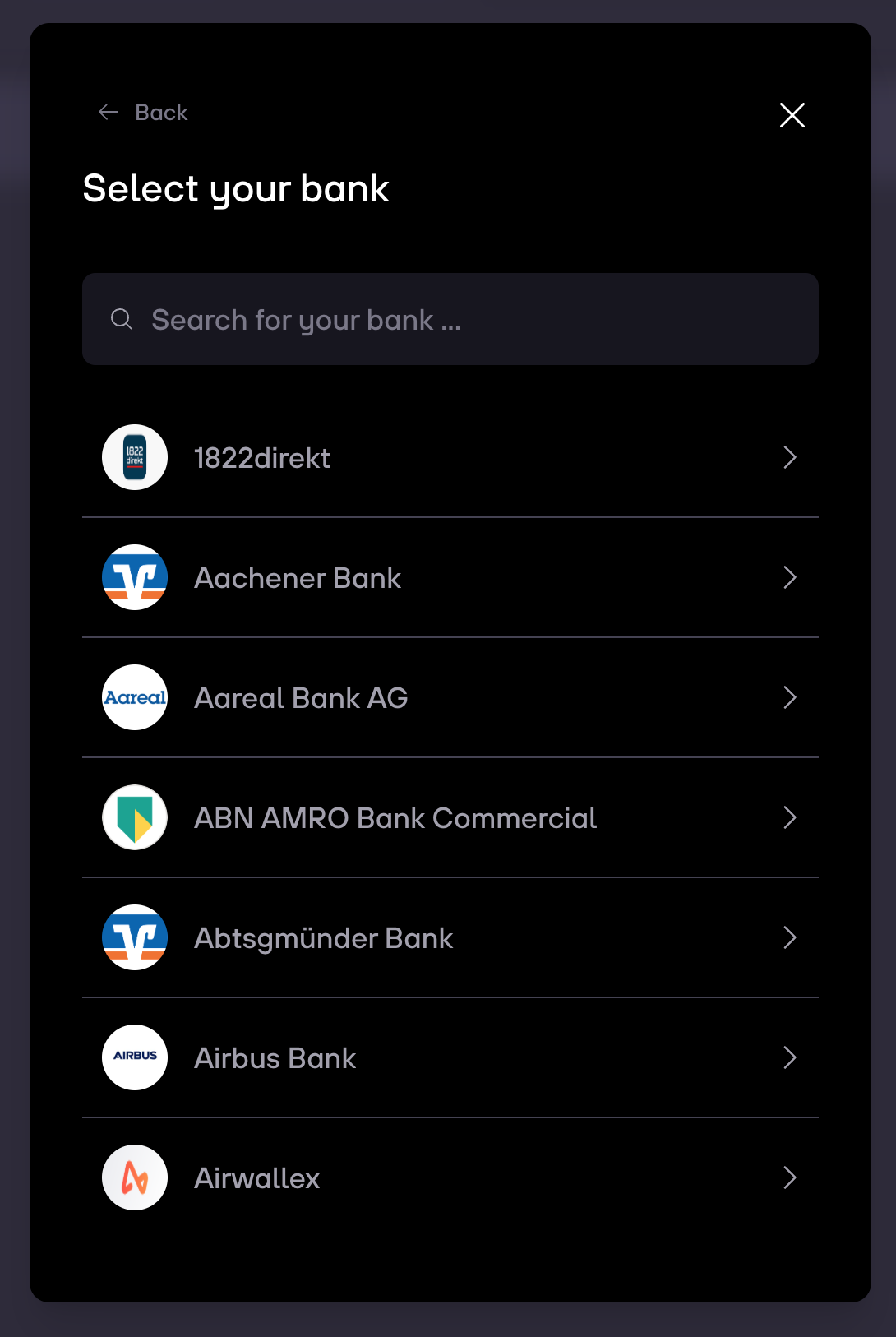The image size is (896, 1337).
Task: Close the bank selection dialog
Action: pos(792,115)
